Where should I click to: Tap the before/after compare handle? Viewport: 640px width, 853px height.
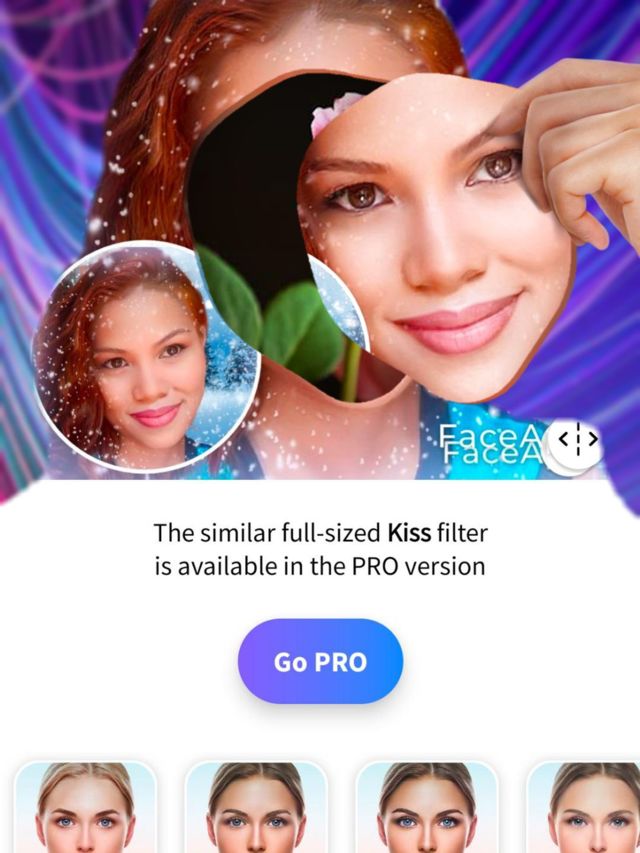(577, 438)
